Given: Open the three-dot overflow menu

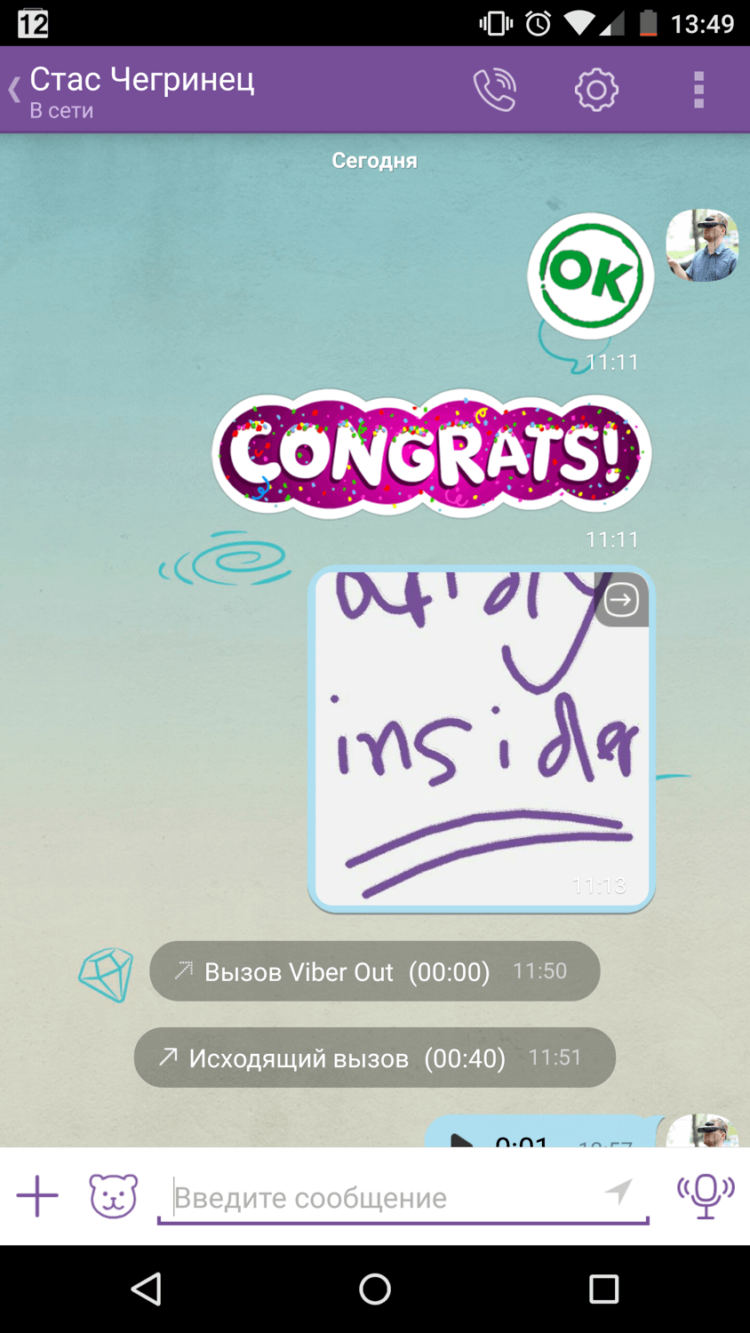Looking at the screenshot, I should (697, 89).
